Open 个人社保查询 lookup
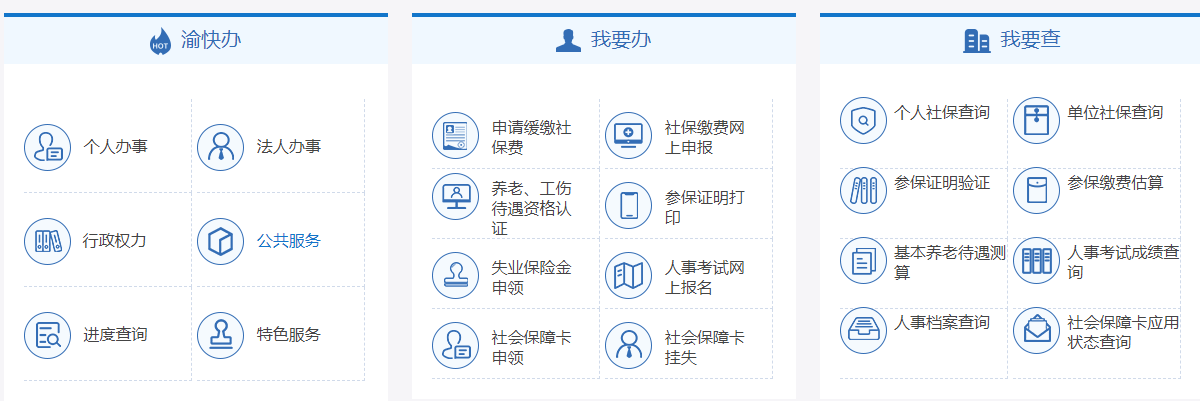The width and height of the screenshot is (1200, 401). pos(941,113)
